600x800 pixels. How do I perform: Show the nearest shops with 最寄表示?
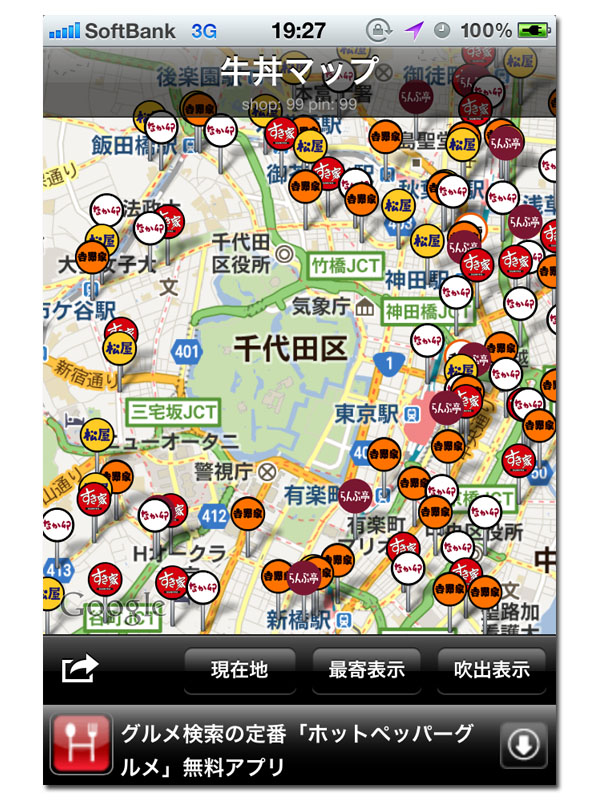click(366, 670)
